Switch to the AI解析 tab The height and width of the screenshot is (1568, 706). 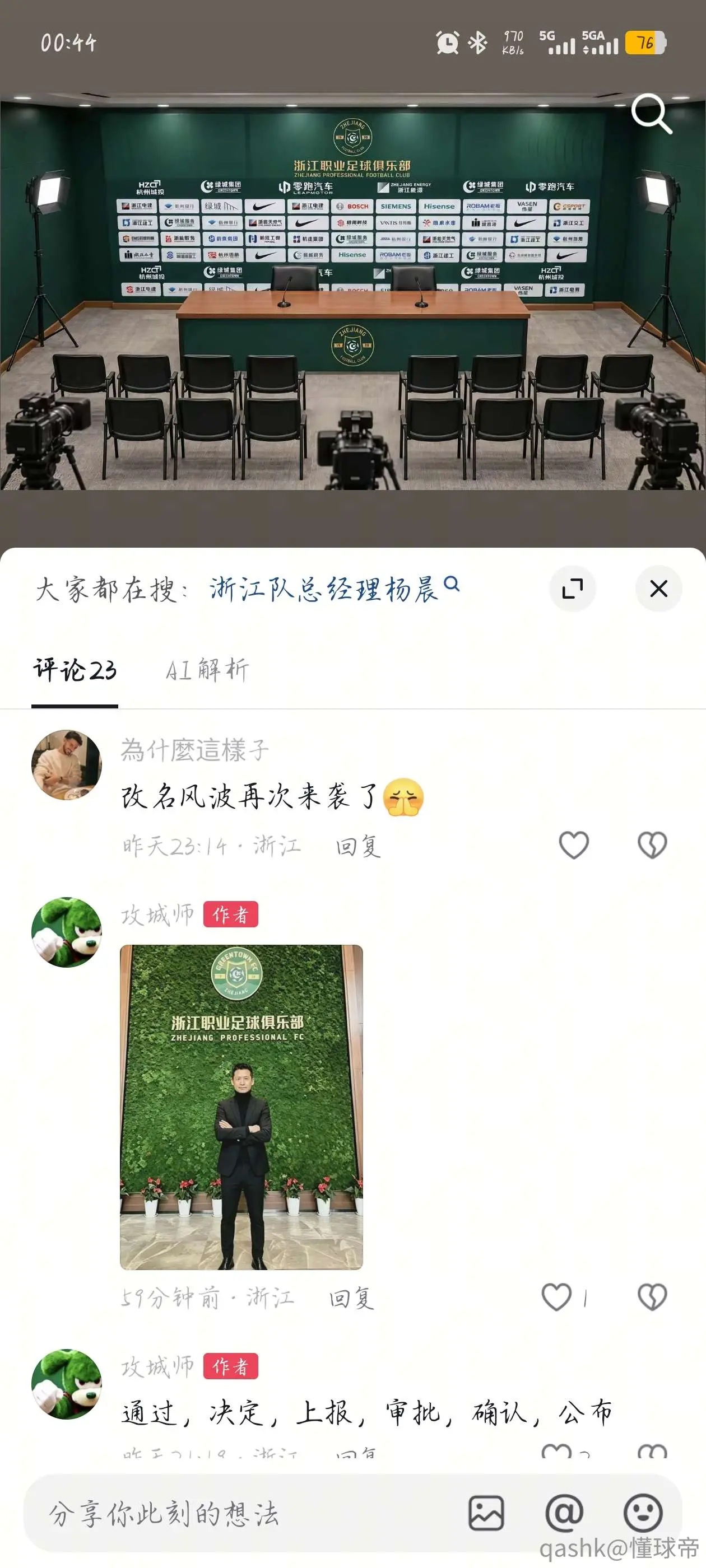point(207,670)
